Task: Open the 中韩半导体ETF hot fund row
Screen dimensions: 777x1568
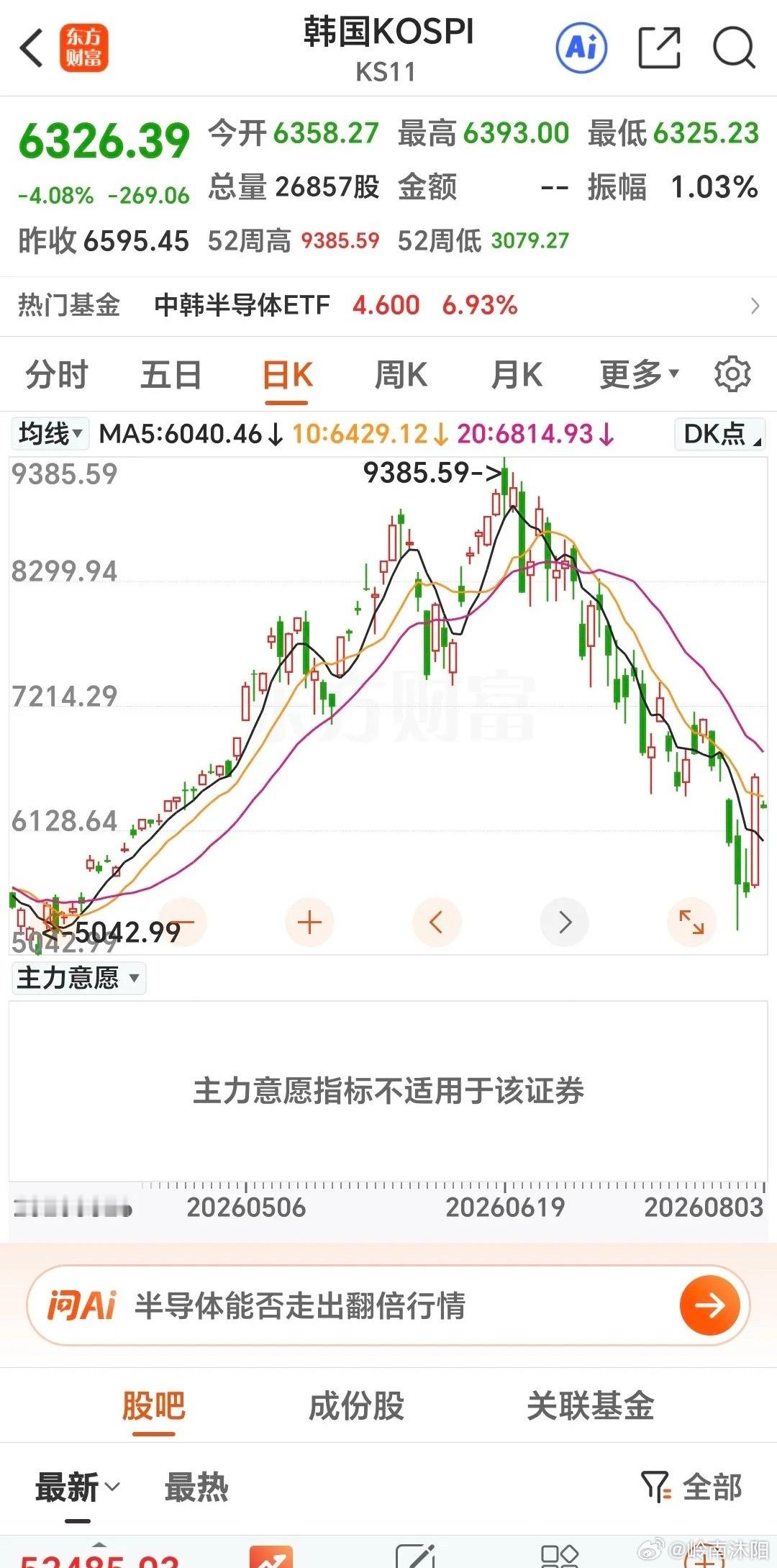Action: [x=388, y=305]
